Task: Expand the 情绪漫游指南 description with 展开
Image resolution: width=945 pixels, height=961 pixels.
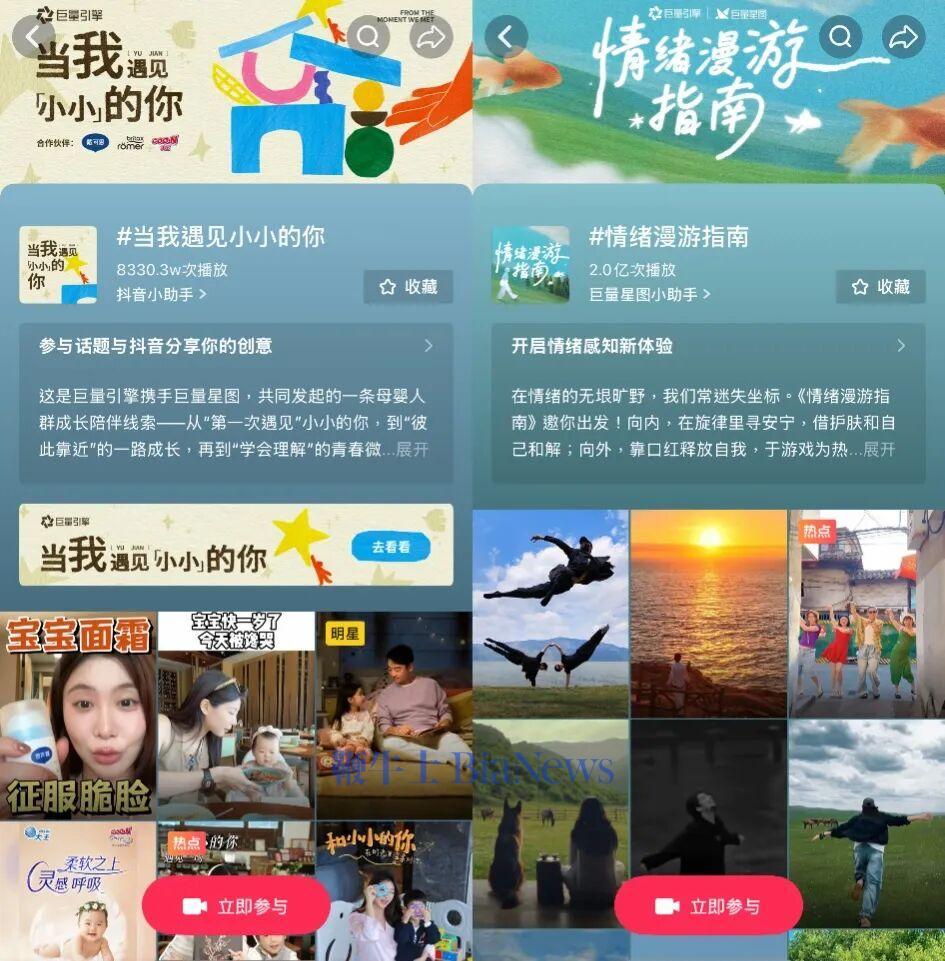Action: [879, 450]
